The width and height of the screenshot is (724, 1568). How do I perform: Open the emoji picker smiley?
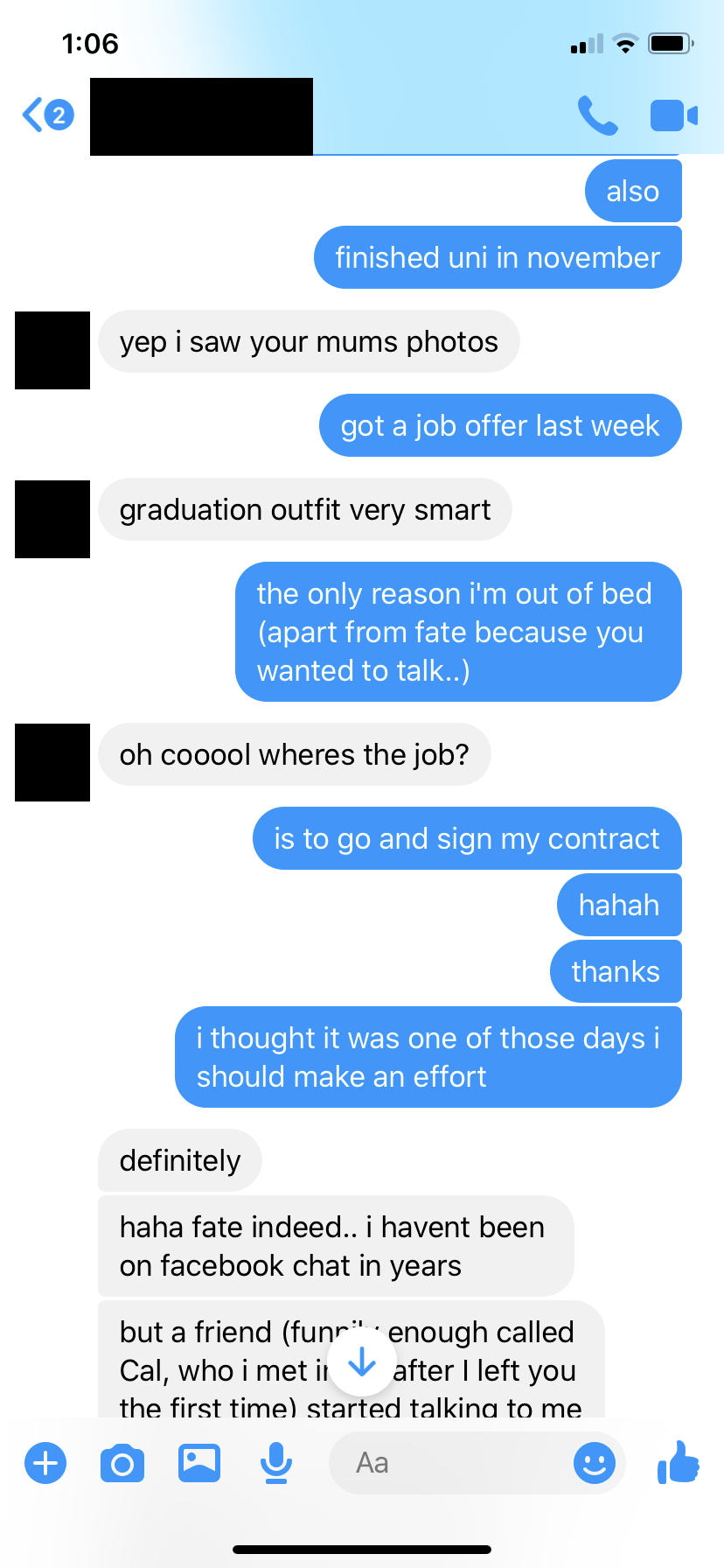pos(595,1463)
